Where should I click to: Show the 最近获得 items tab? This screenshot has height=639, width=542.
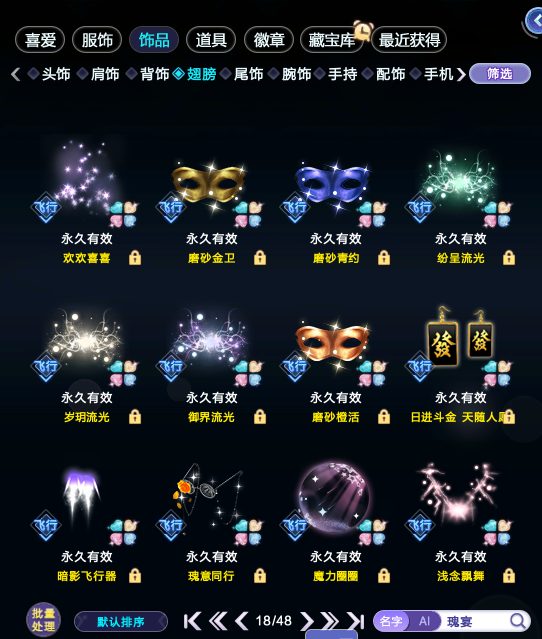point(409,40)
